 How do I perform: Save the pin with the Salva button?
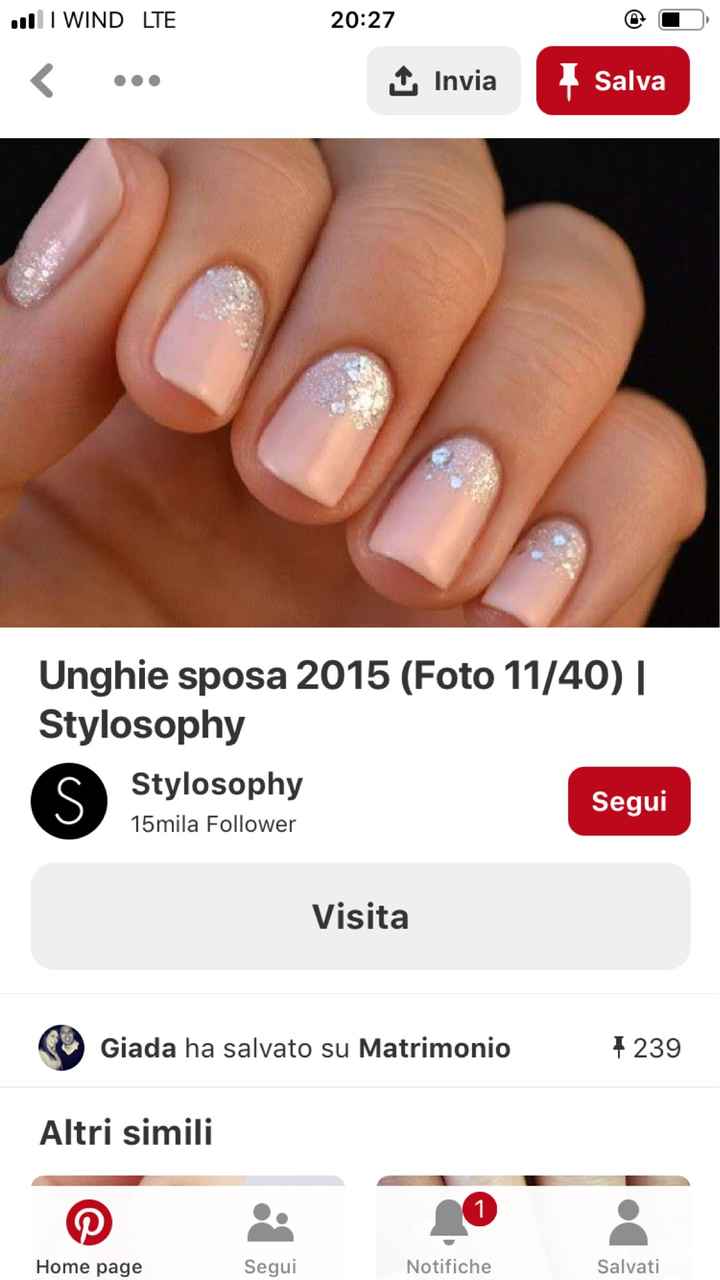point(613,80)
